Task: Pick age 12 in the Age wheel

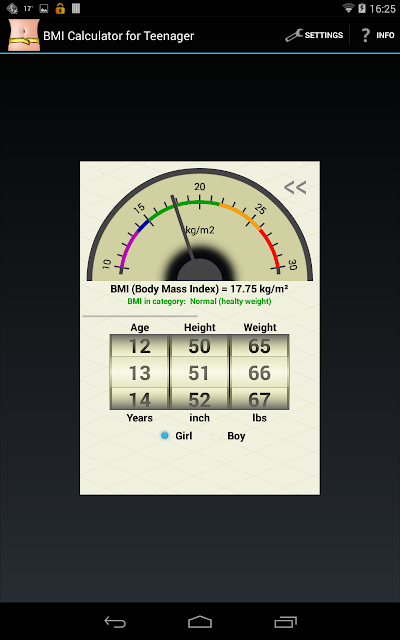Action: pos(140,346)
